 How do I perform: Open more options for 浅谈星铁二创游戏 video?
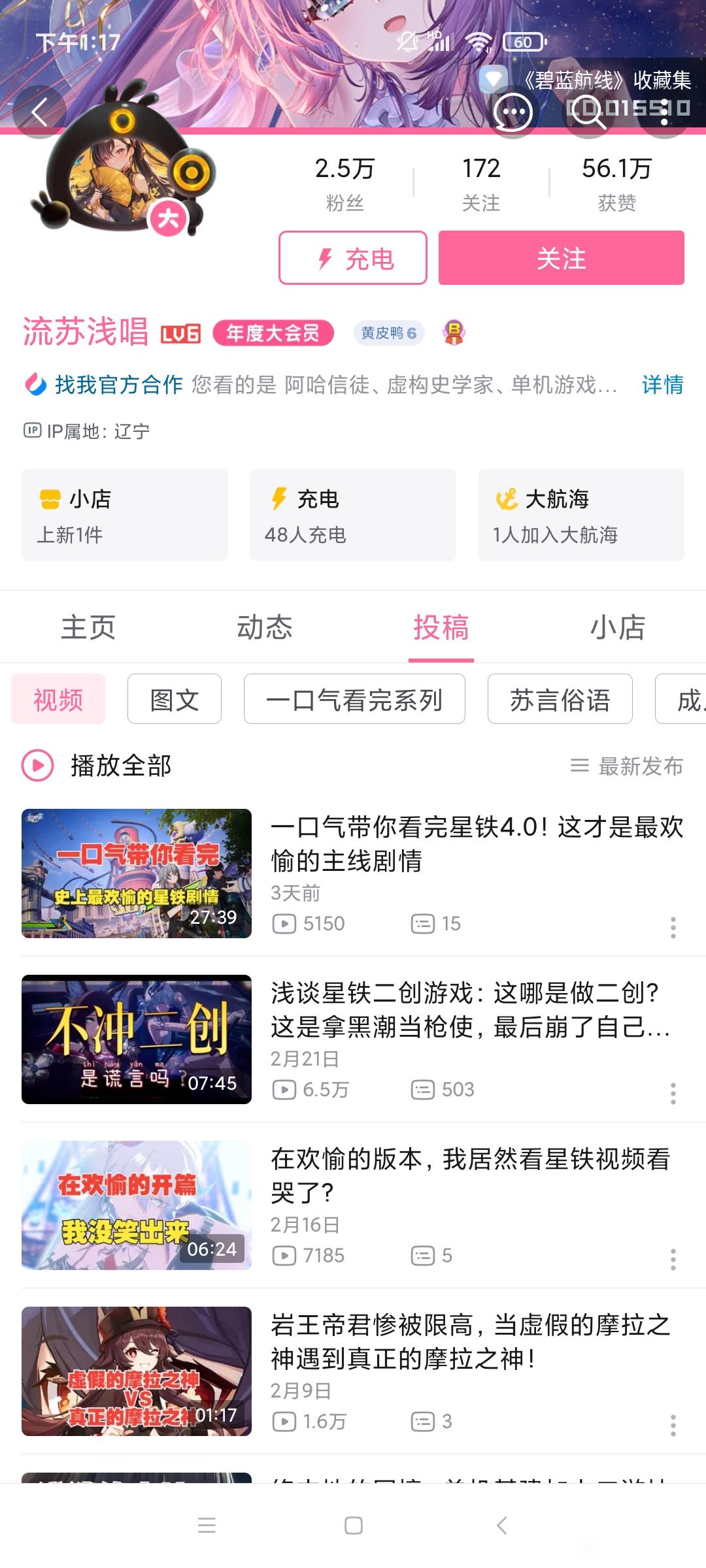coord(673,1093)
